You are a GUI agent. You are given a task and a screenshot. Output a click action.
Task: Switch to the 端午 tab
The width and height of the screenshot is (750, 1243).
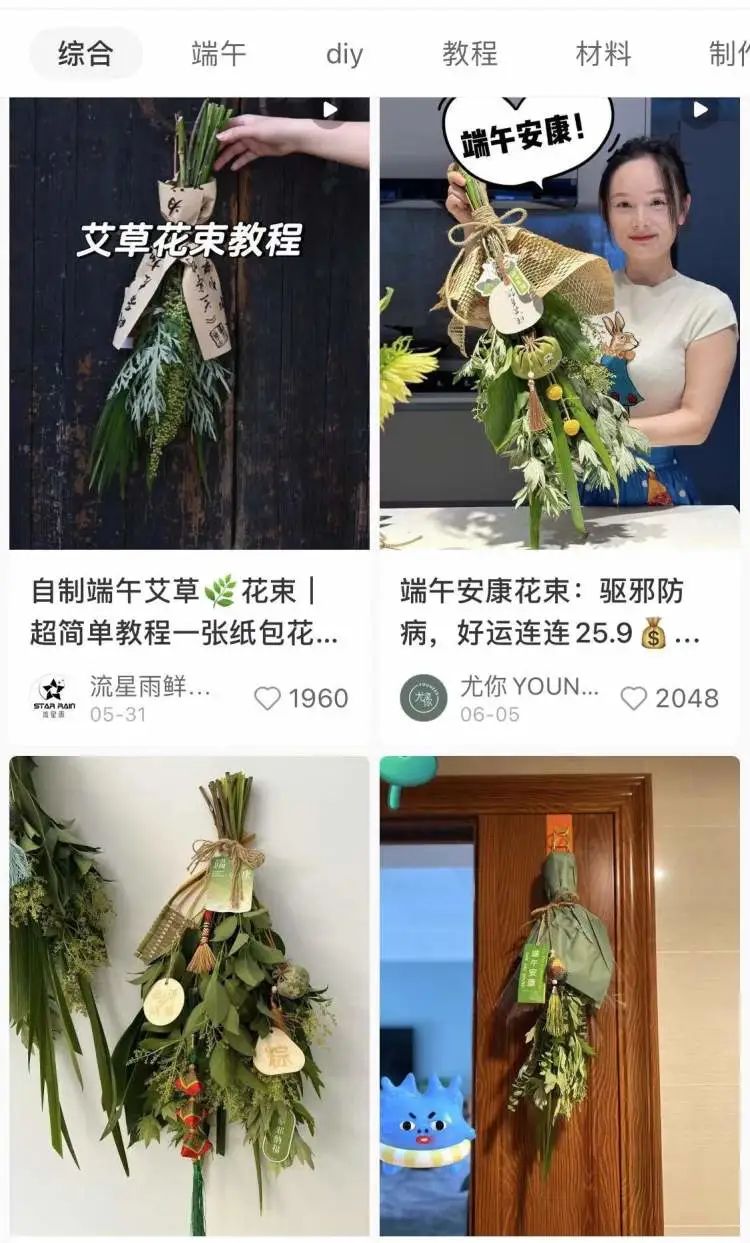[x=218, y=54]
